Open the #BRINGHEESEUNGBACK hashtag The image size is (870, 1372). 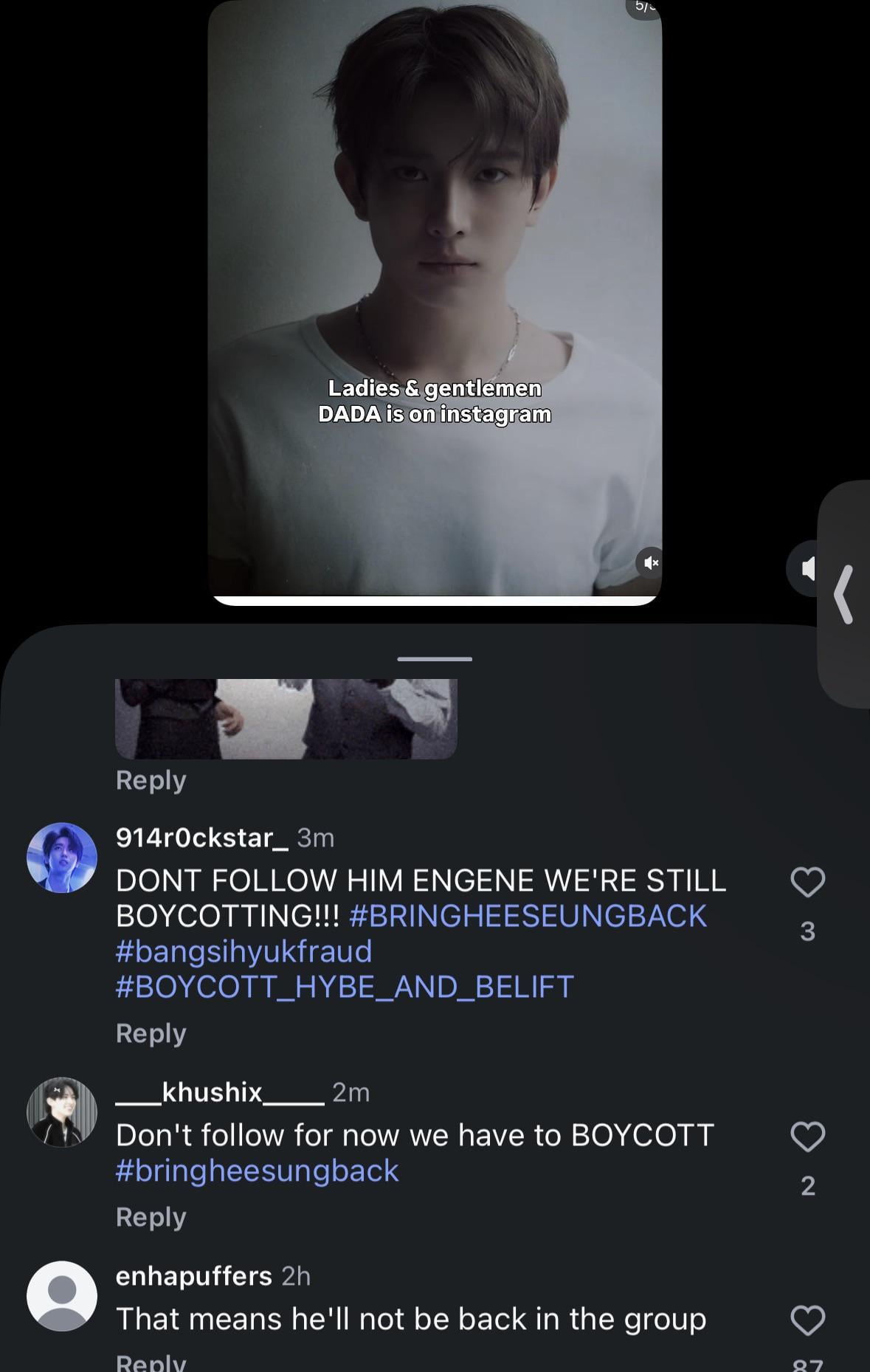[x=528, y=916]
